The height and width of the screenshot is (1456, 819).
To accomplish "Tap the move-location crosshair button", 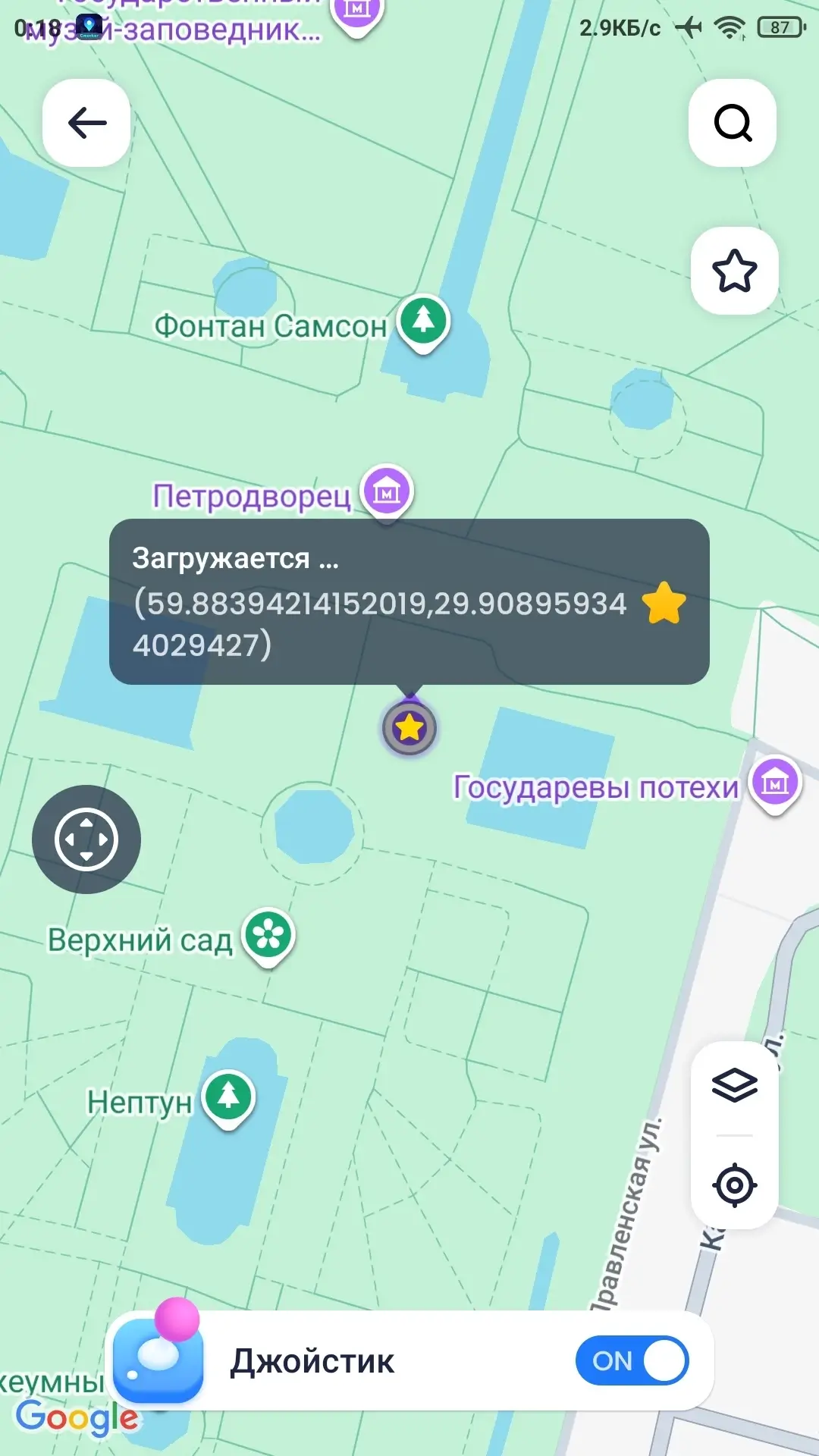I will click(x=86, y=839).
